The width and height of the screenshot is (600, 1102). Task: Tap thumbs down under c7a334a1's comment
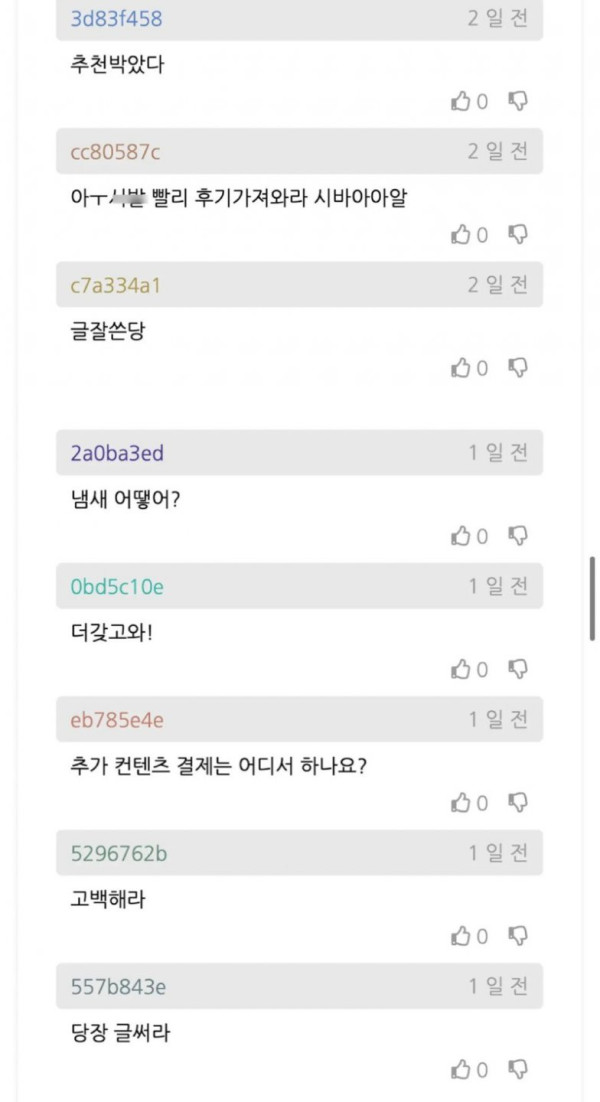(x=518, y=368)
